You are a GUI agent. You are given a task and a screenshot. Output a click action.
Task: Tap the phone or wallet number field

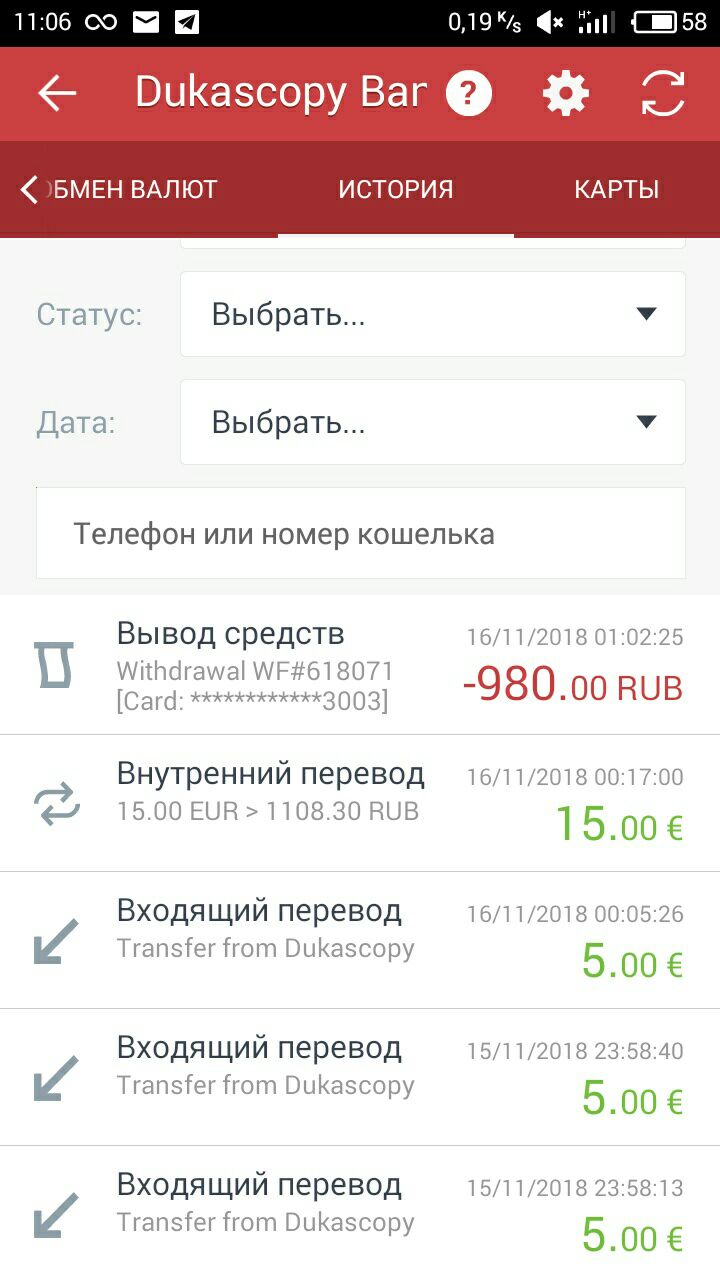click(361, 533)
